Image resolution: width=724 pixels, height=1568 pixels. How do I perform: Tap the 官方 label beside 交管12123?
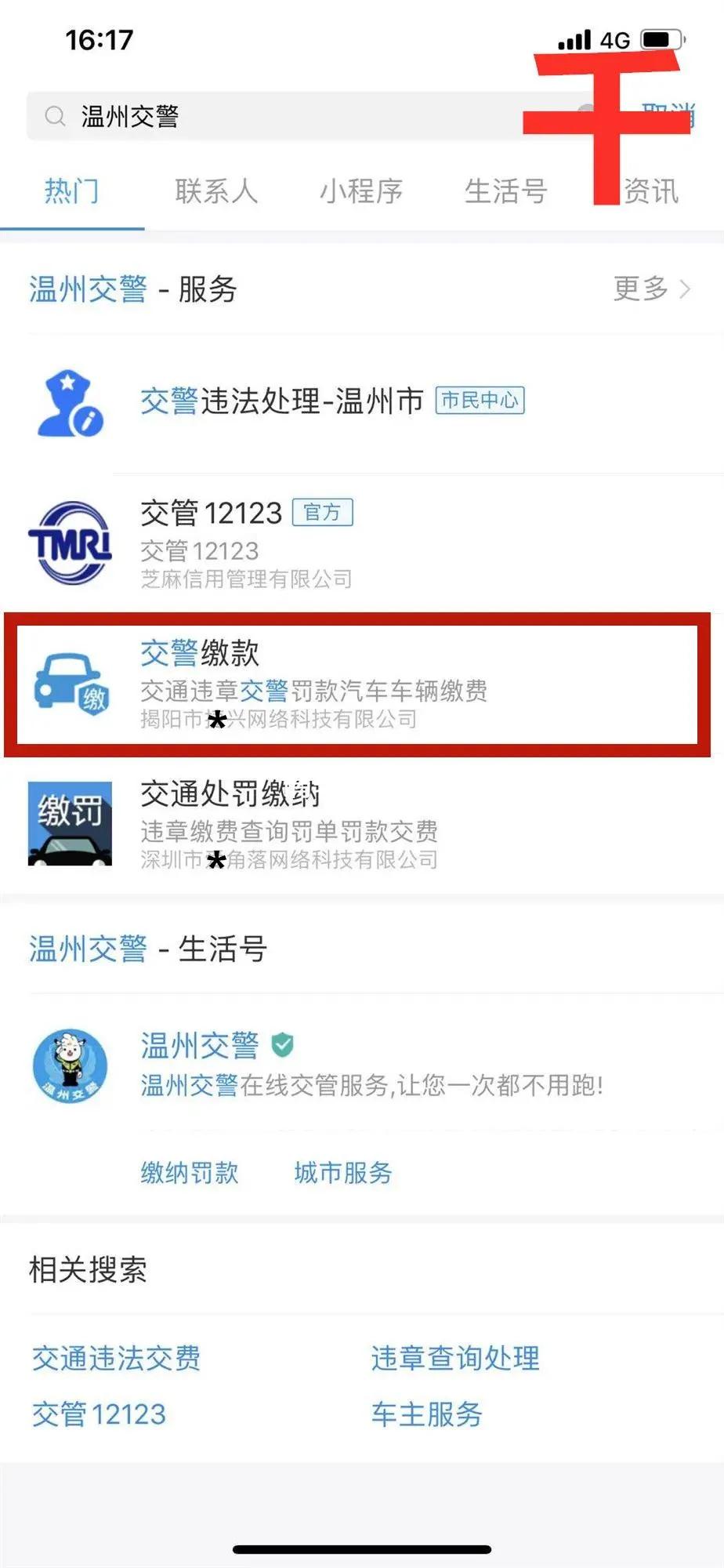point(324,513)
